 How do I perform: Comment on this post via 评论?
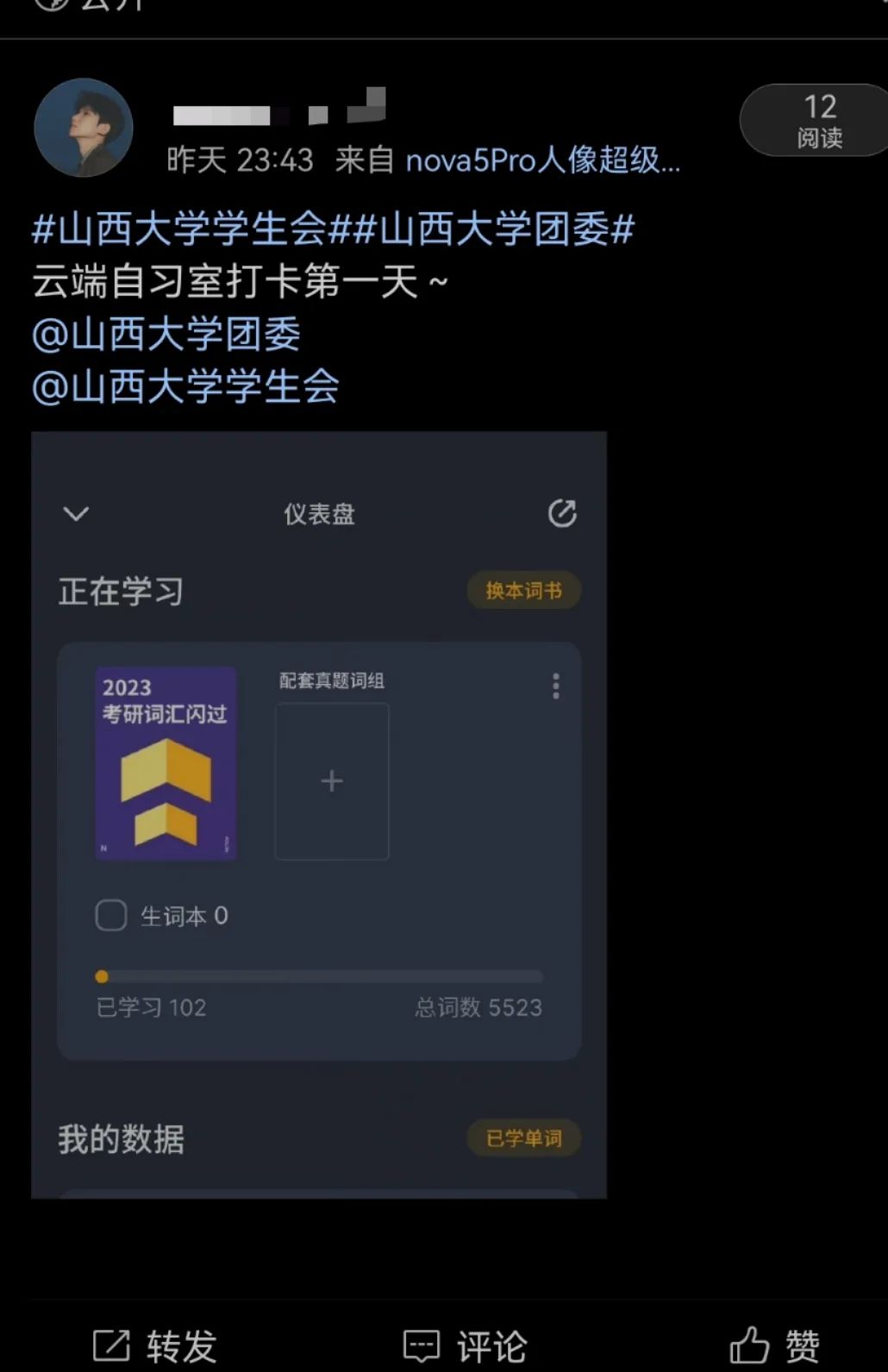[466, 1345]
